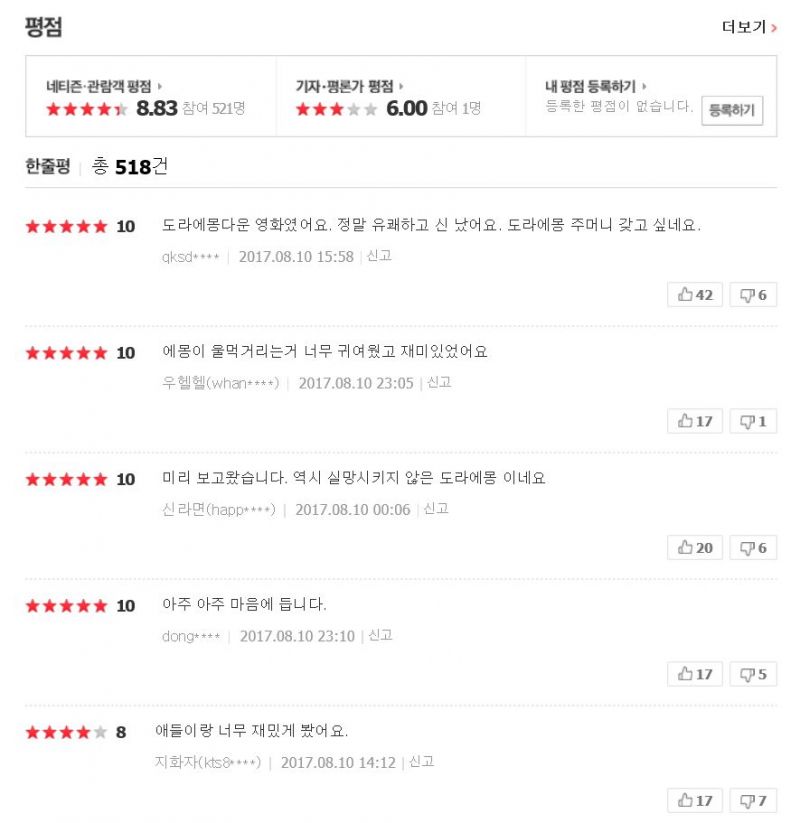Dislike the review by qksd****

pyautogui.click(x=753, y=295)
